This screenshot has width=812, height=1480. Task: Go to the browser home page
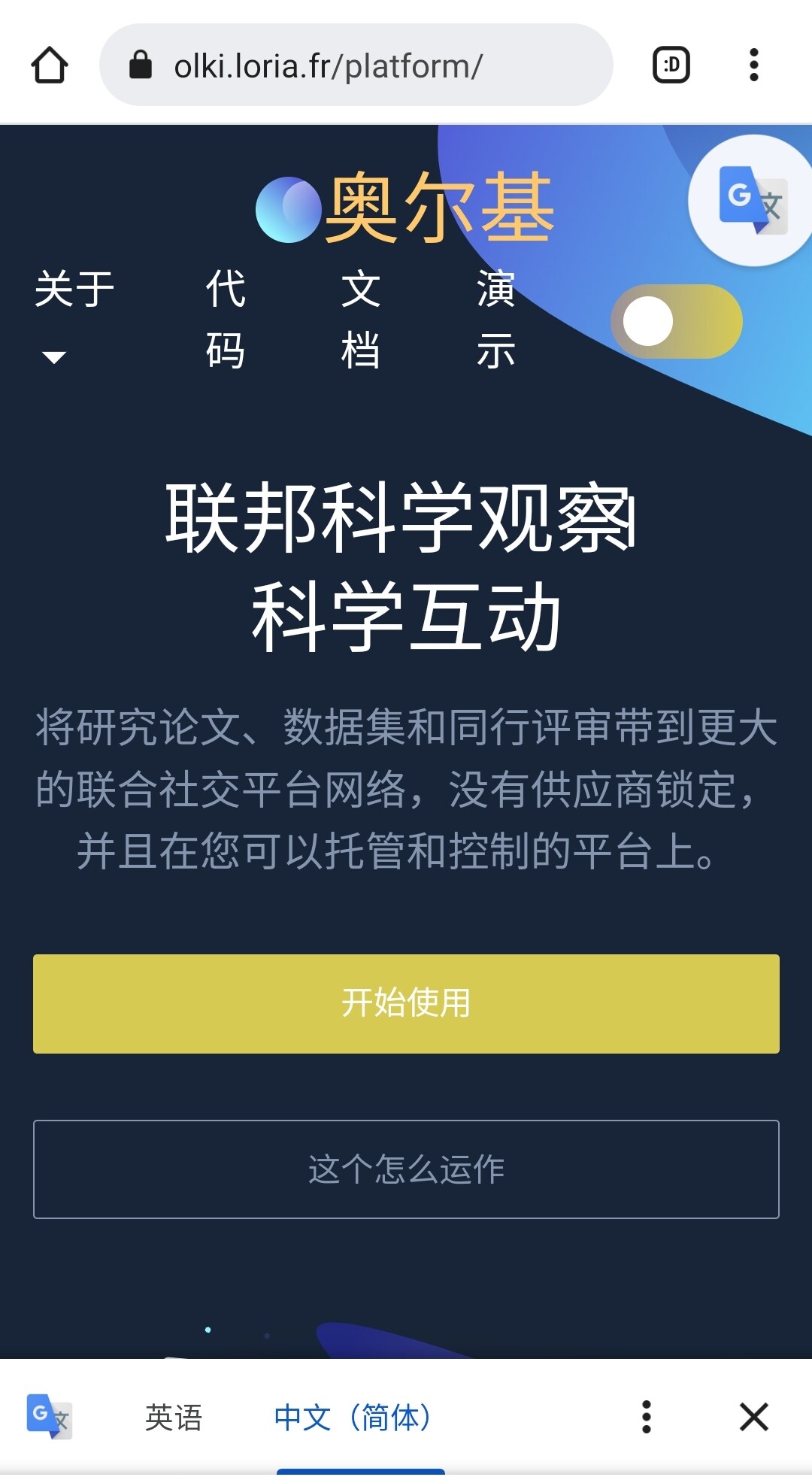point(50,65)
